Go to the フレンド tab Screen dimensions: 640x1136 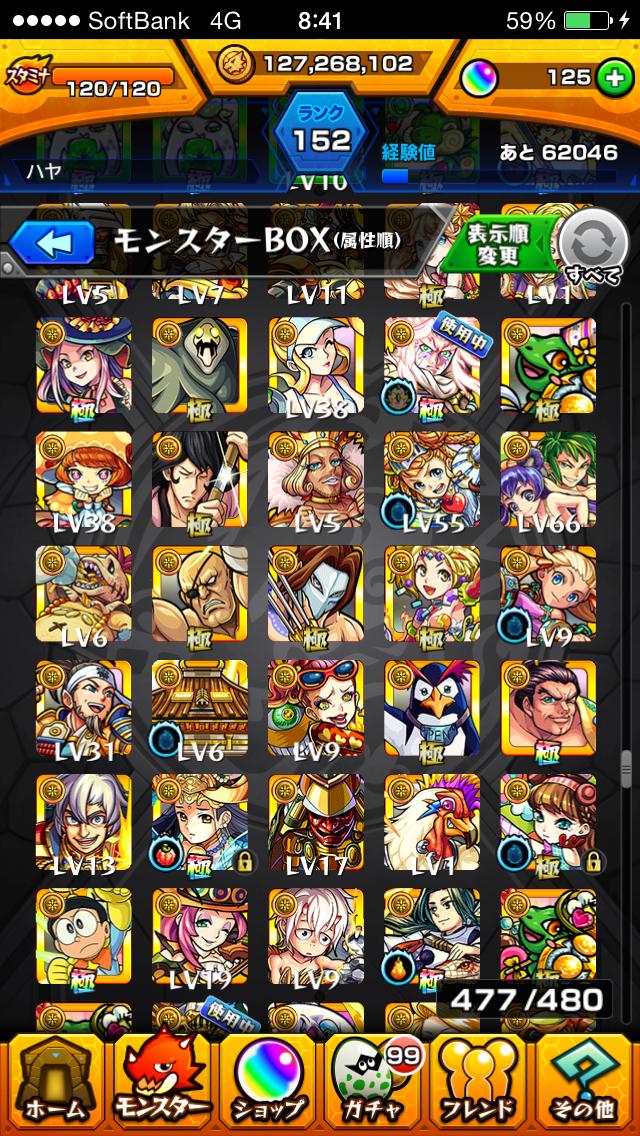click(479, 1084)
